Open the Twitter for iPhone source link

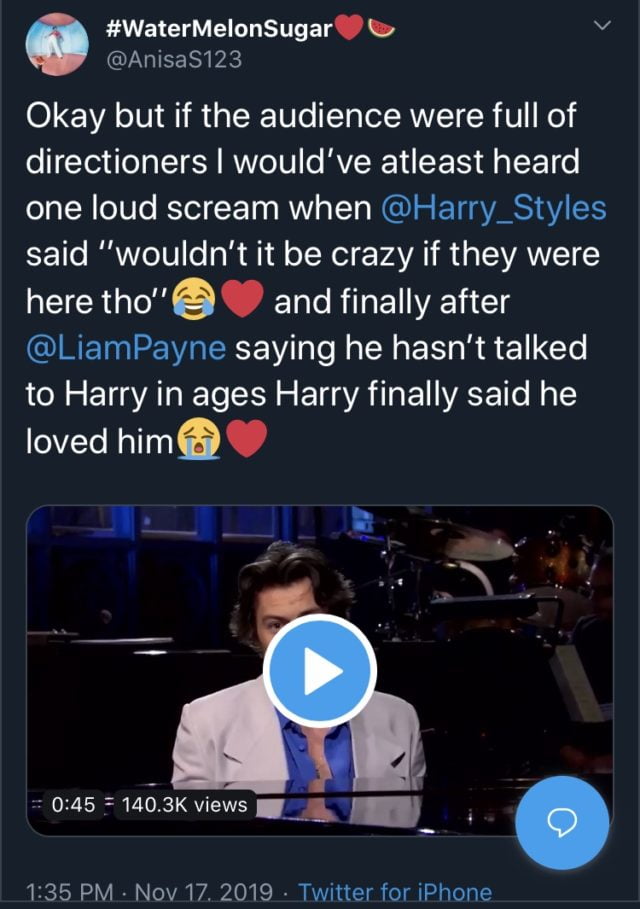395,891
